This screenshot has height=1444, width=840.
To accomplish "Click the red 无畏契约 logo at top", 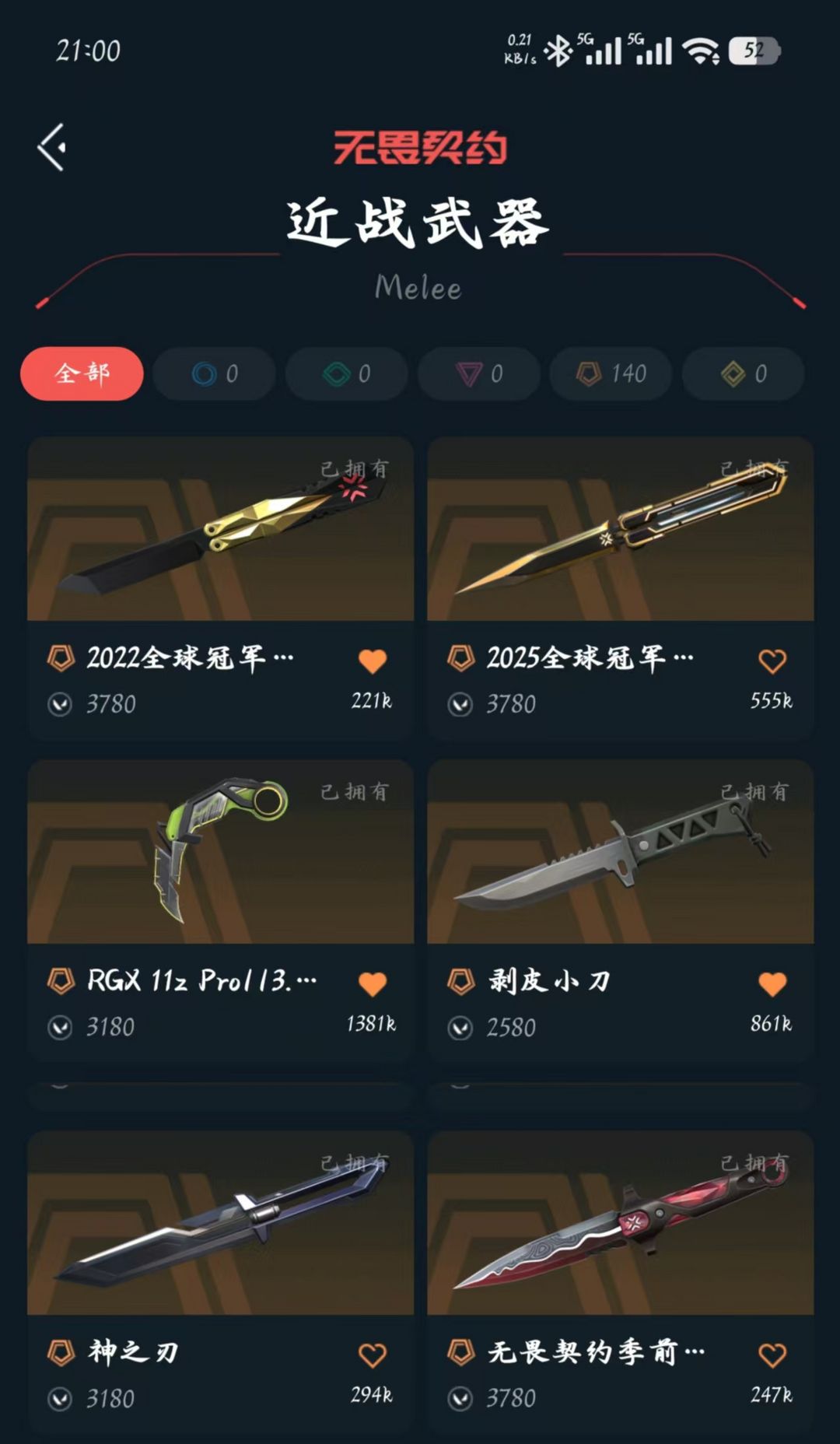I will coord(420,149).
